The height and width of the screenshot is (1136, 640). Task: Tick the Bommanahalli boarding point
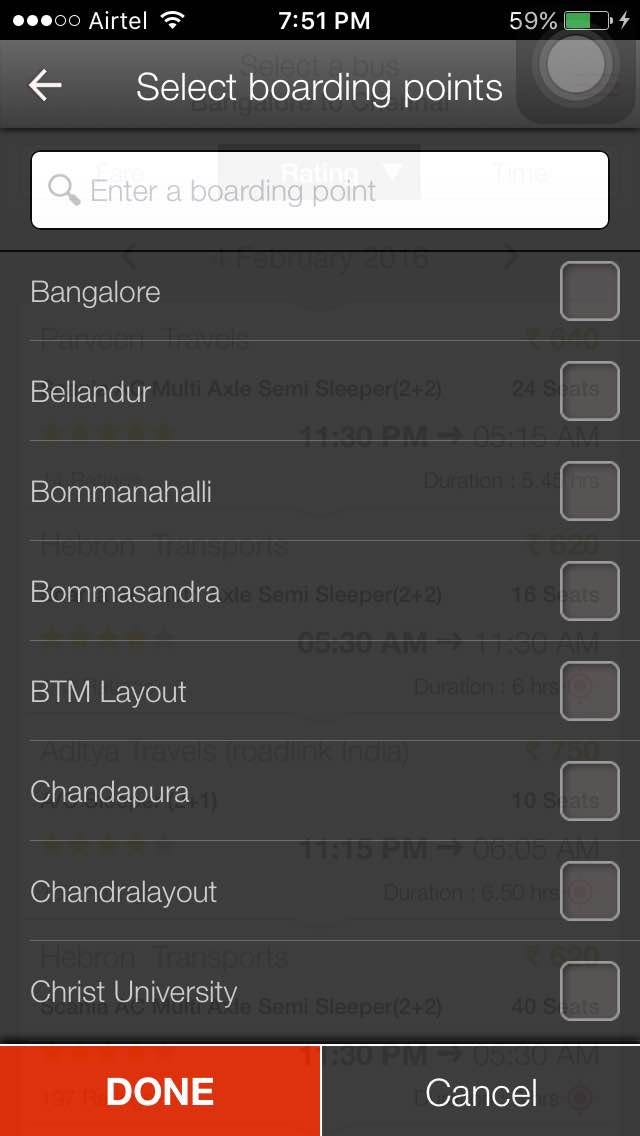589,491
